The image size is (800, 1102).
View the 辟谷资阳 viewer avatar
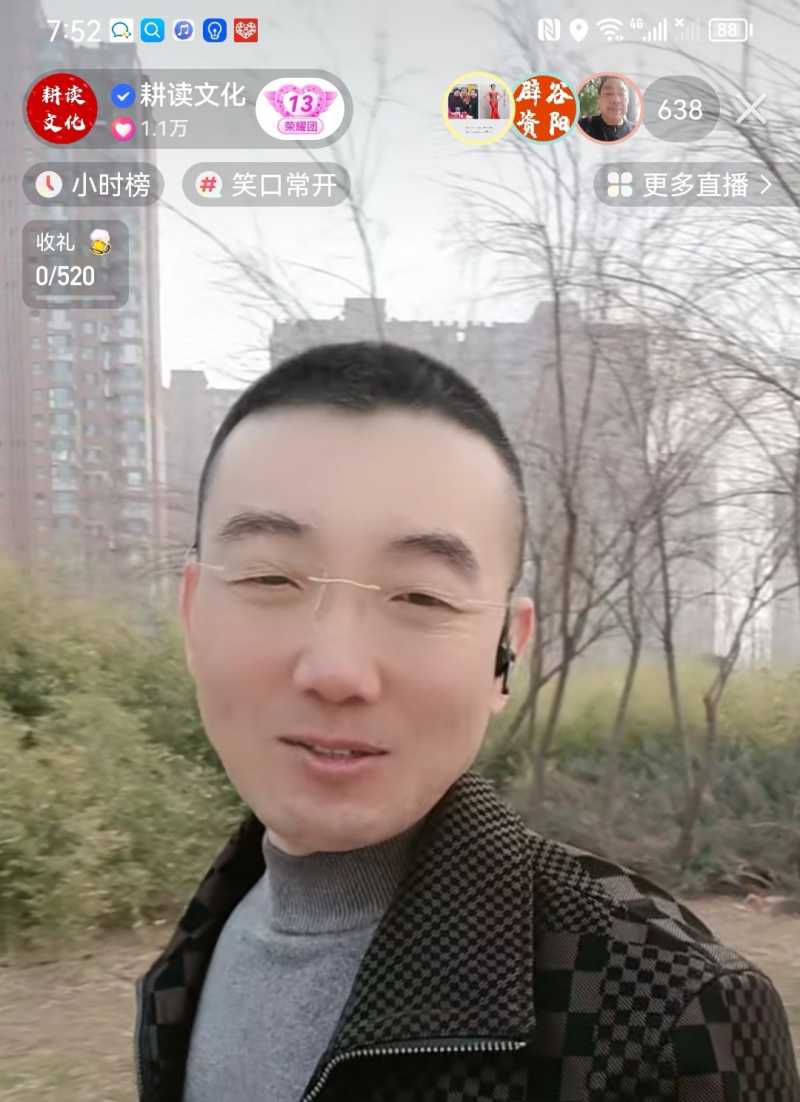pos(545,108)
